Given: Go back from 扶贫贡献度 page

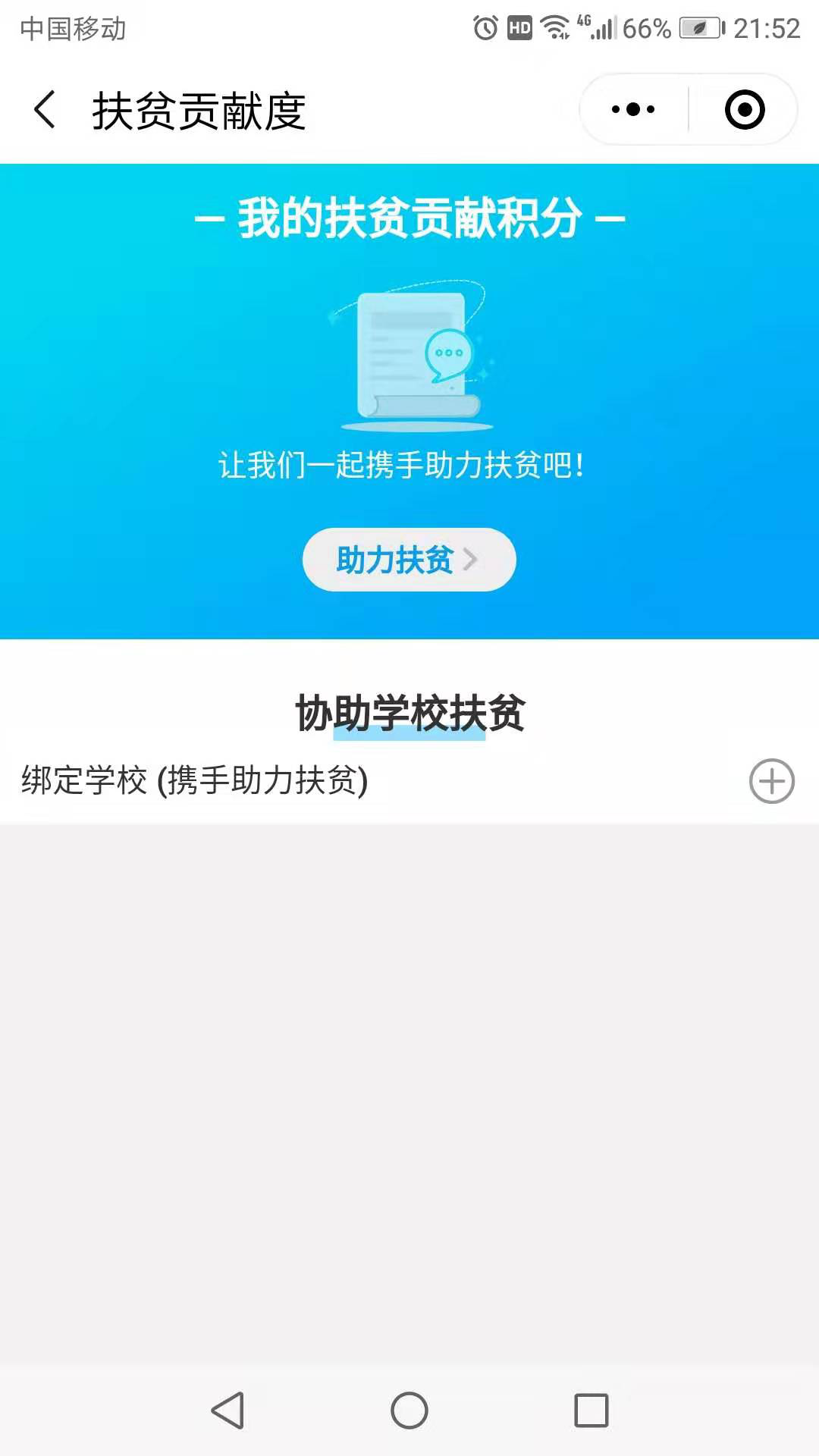Looking at the screenshot, I should click(45, 110).
